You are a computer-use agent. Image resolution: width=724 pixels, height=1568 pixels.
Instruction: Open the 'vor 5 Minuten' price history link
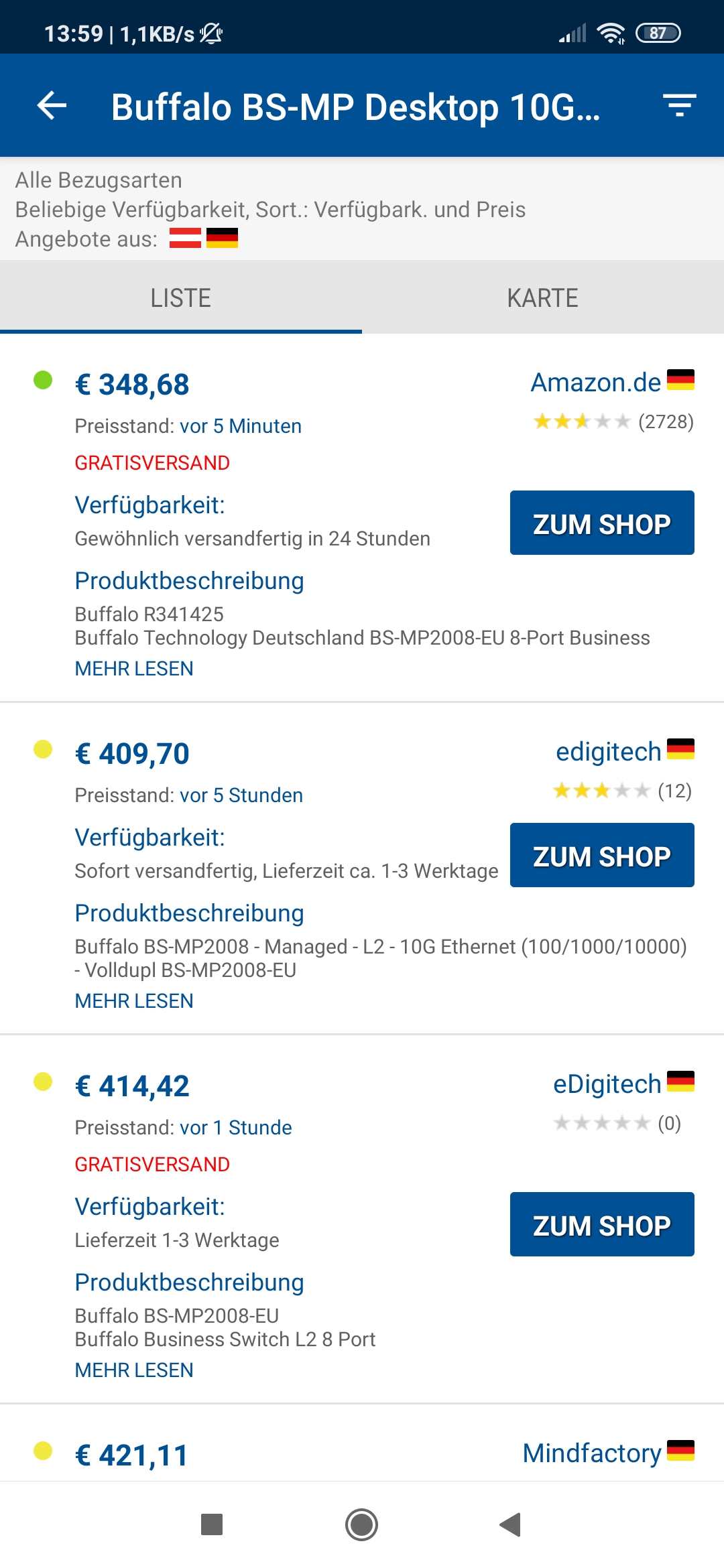point(239,426)
